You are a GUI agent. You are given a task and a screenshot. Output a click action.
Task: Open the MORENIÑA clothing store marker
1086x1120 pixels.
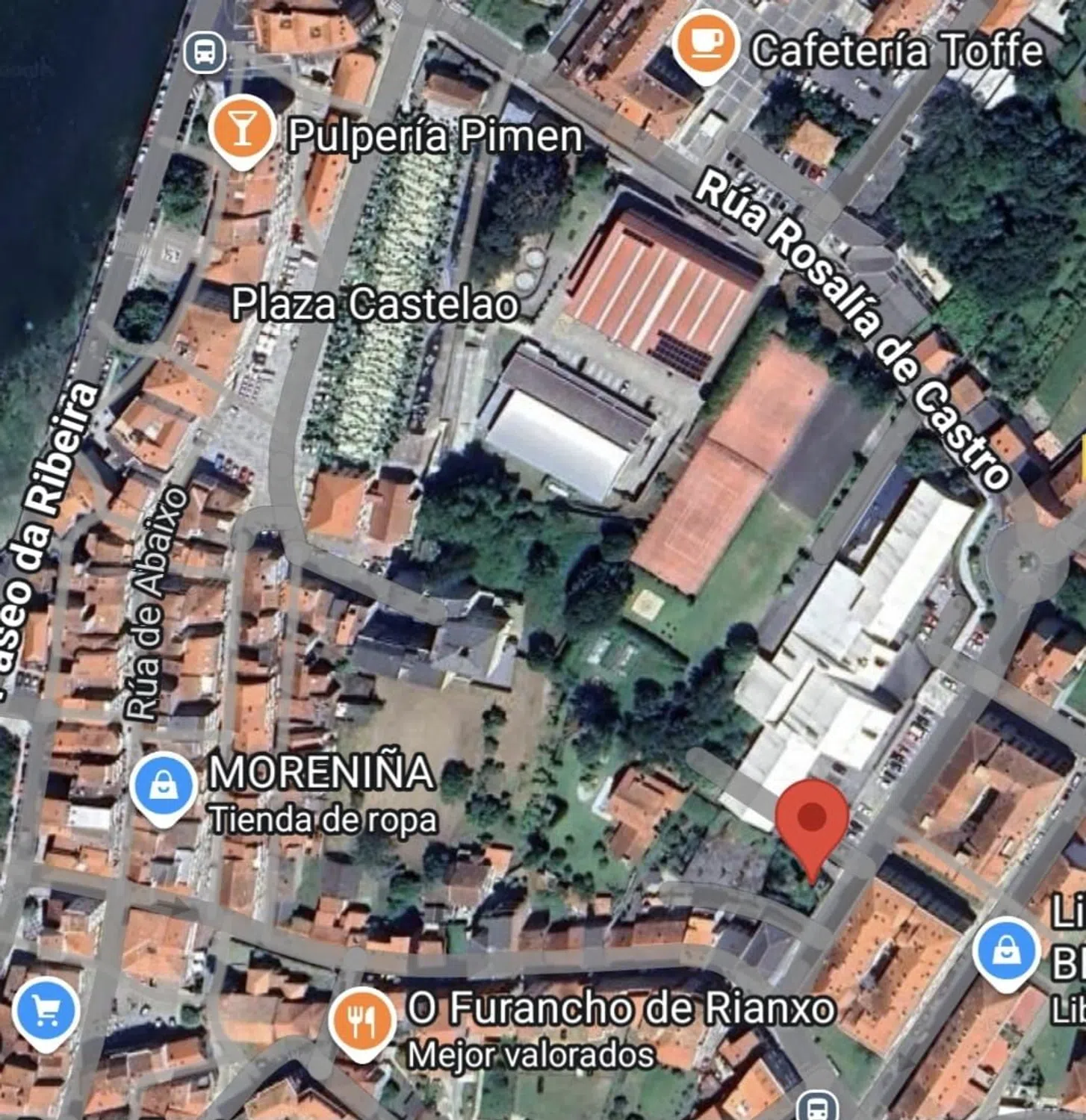tap(163, 787)
